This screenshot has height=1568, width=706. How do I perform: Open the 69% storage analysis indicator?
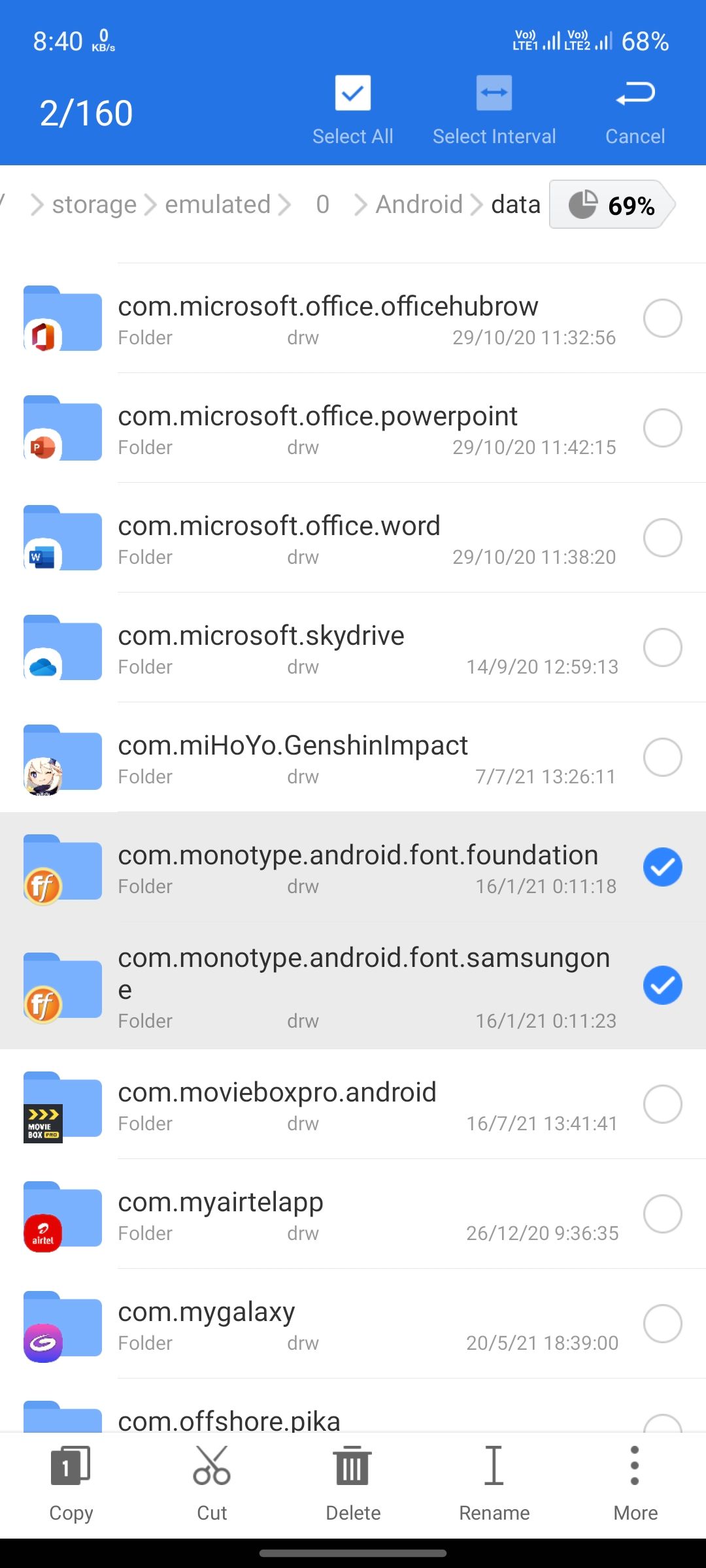point(612,205)
